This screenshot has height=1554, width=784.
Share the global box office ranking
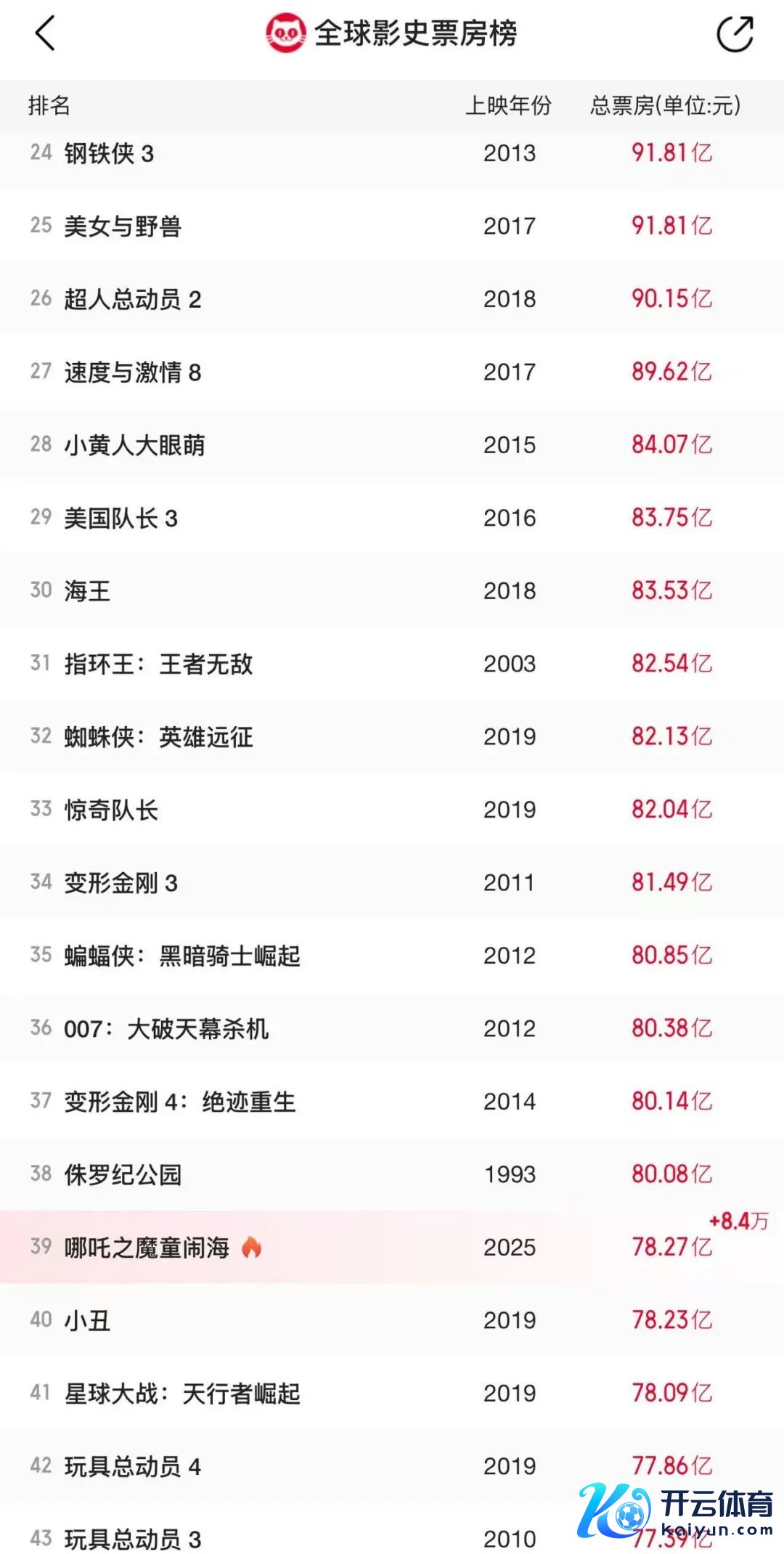(735, 34)
